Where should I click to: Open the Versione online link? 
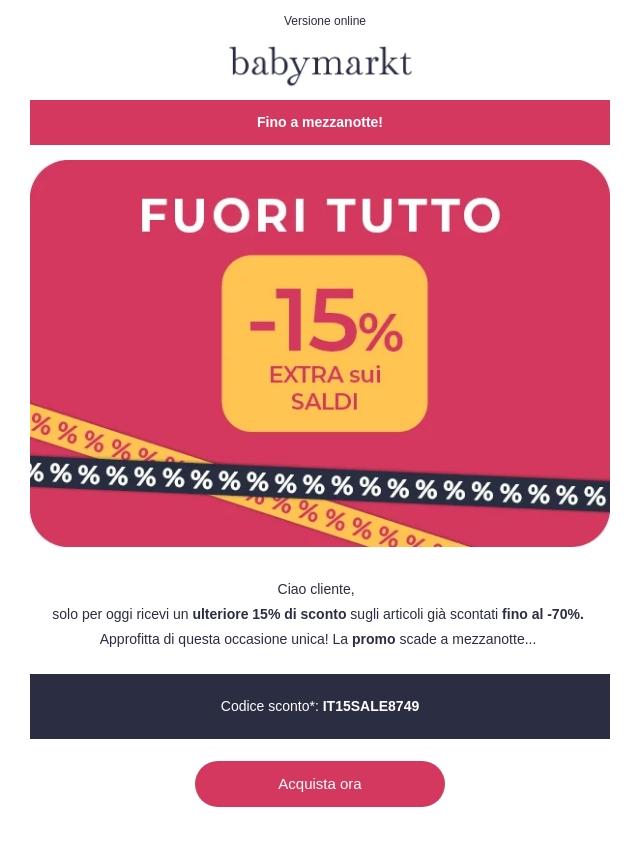(324, 21)
